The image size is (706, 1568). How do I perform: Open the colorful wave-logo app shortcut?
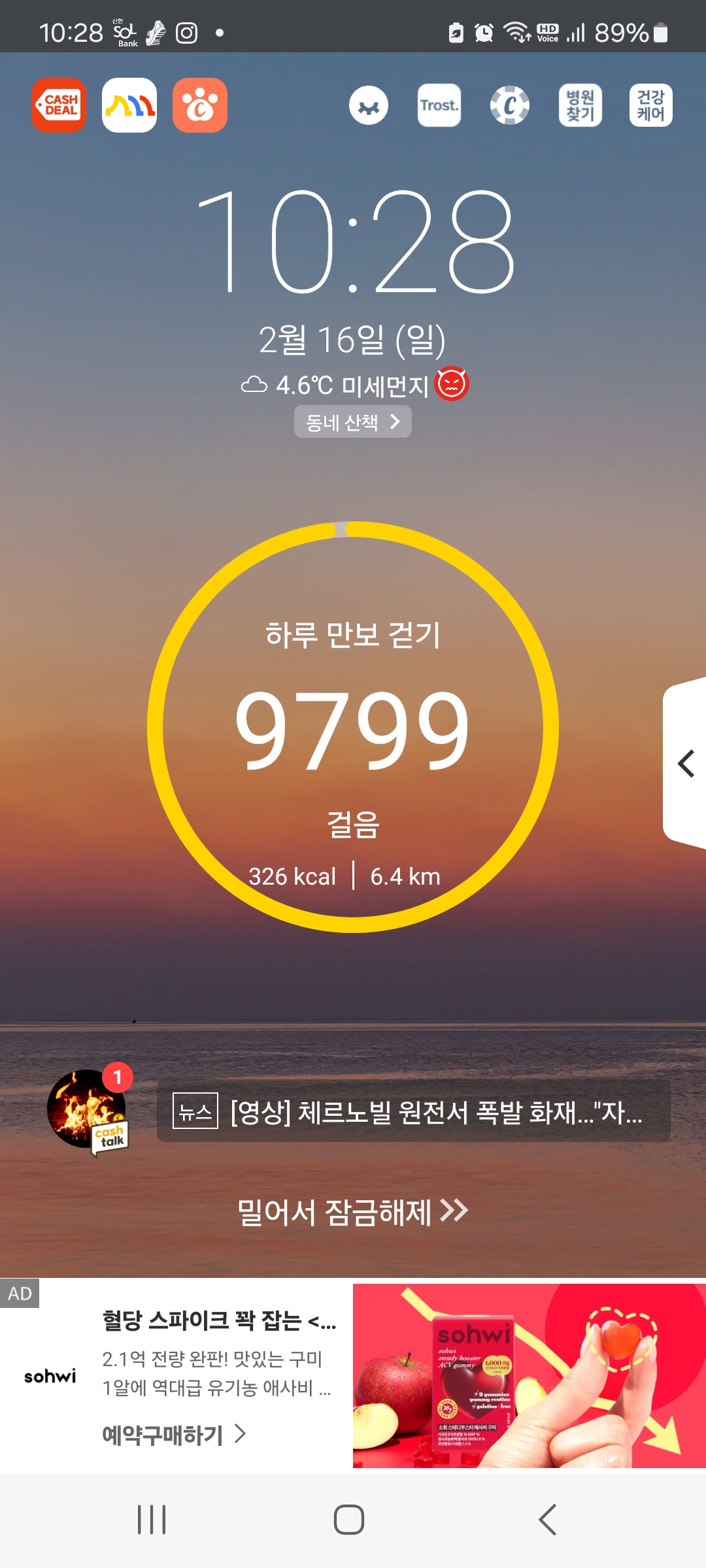coord(129,105)
